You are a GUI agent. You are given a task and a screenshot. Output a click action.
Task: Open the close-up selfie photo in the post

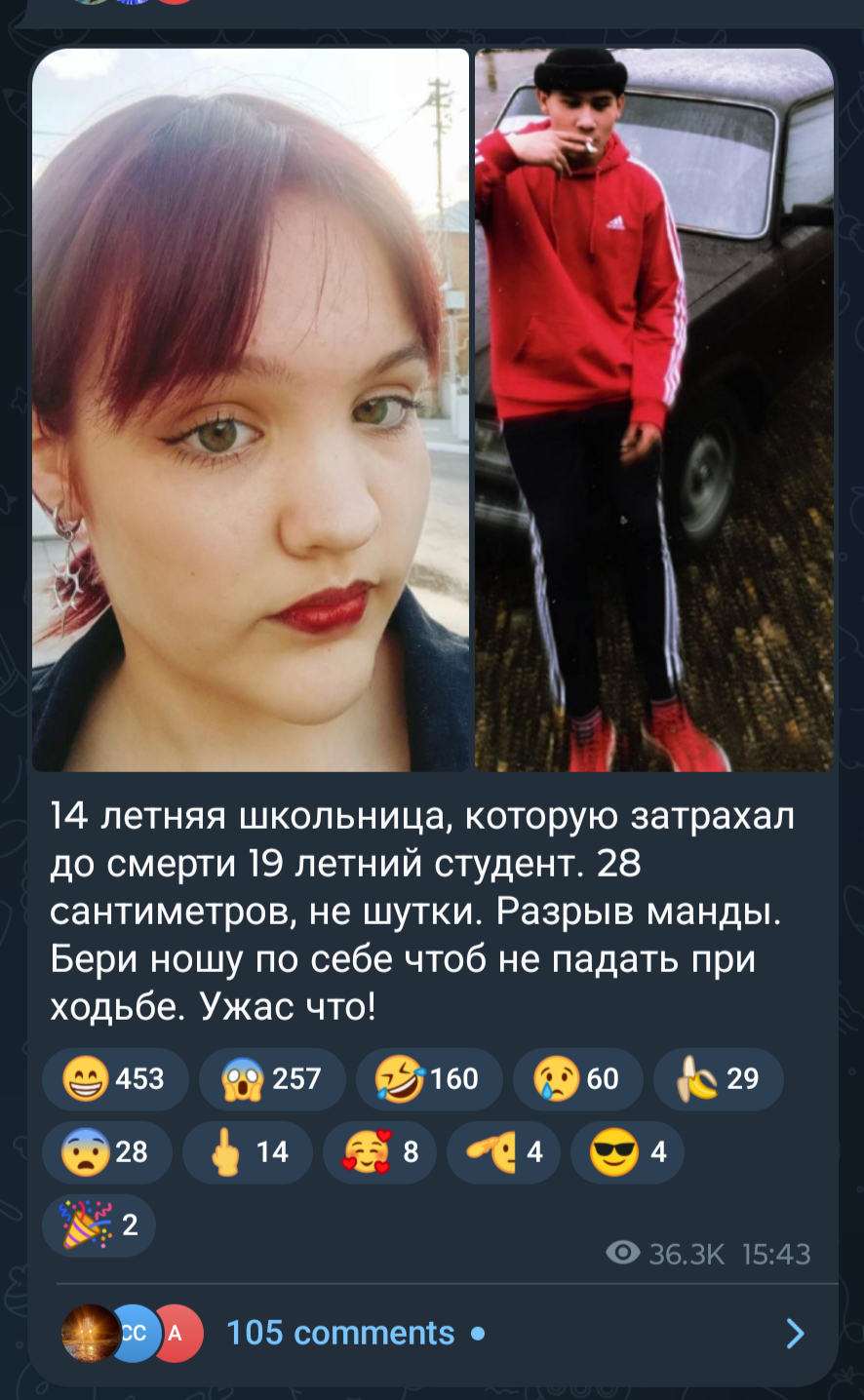[x=251, y=409]
